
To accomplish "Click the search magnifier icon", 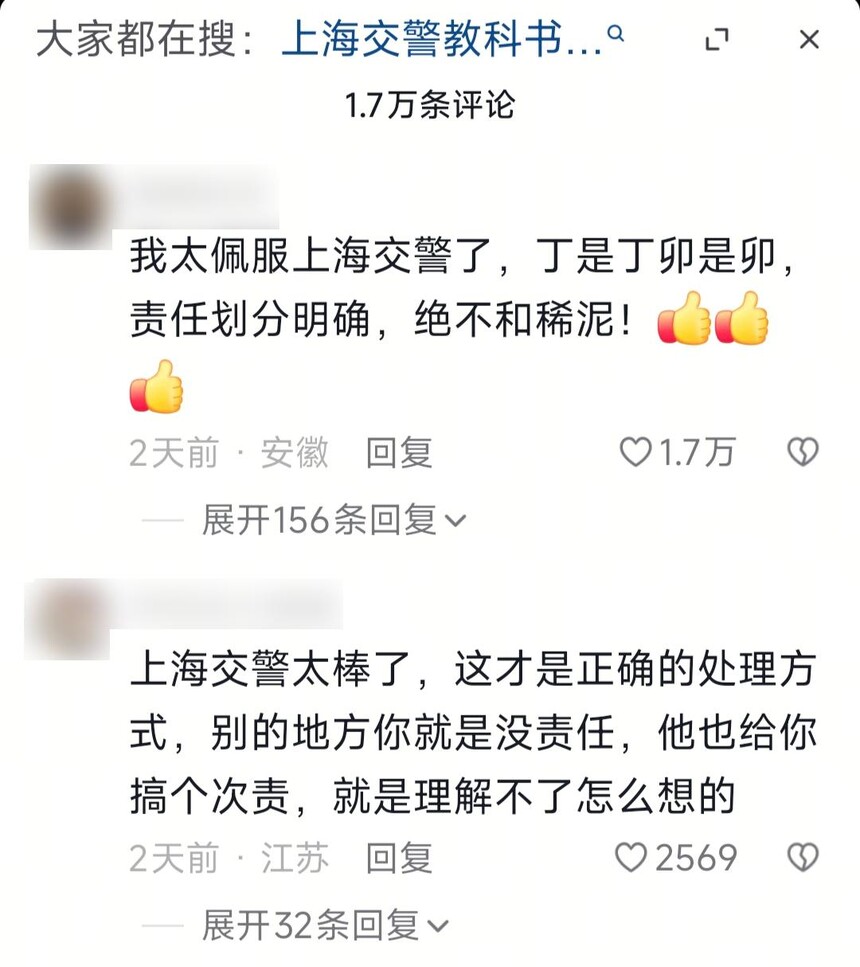I will pyautogui.click(x=617, y=33).
